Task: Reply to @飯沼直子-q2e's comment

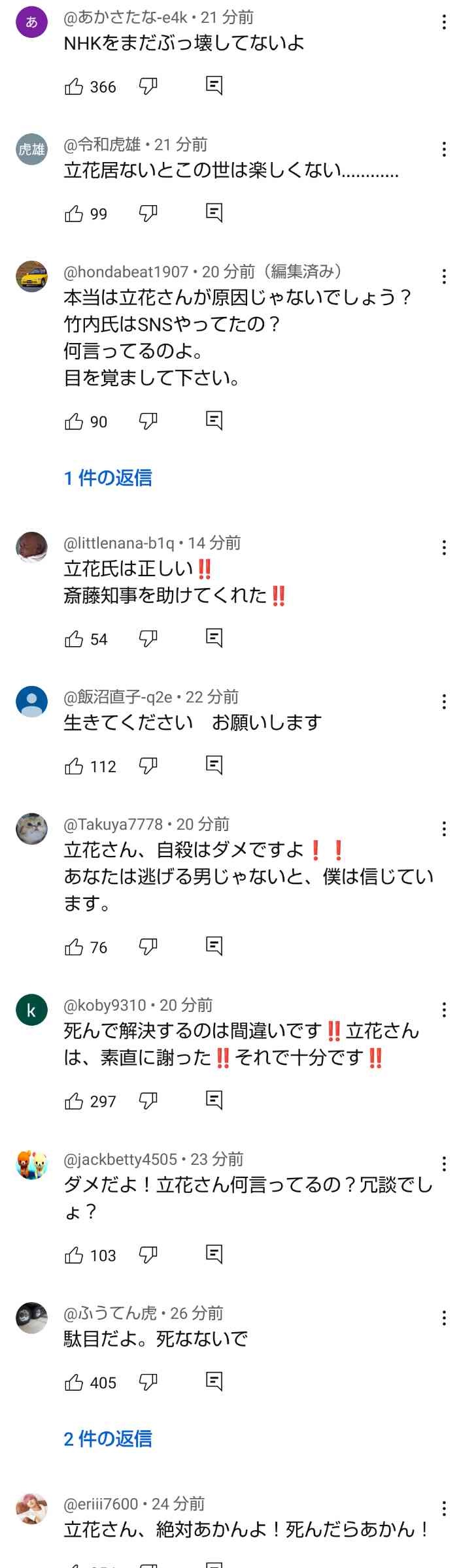Action: pos(214,765)
